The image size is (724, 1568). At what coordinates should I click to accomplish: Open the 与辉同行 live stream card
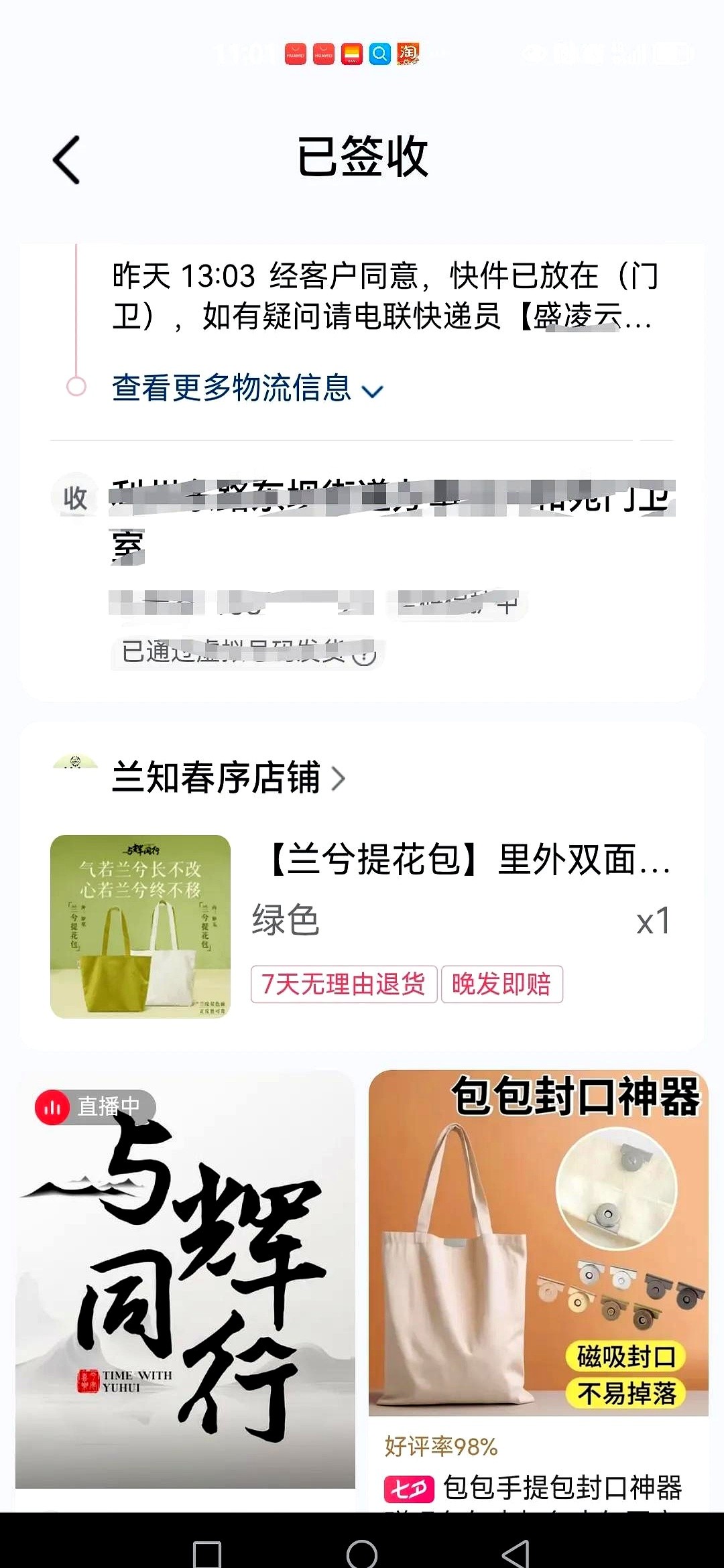185,1279
